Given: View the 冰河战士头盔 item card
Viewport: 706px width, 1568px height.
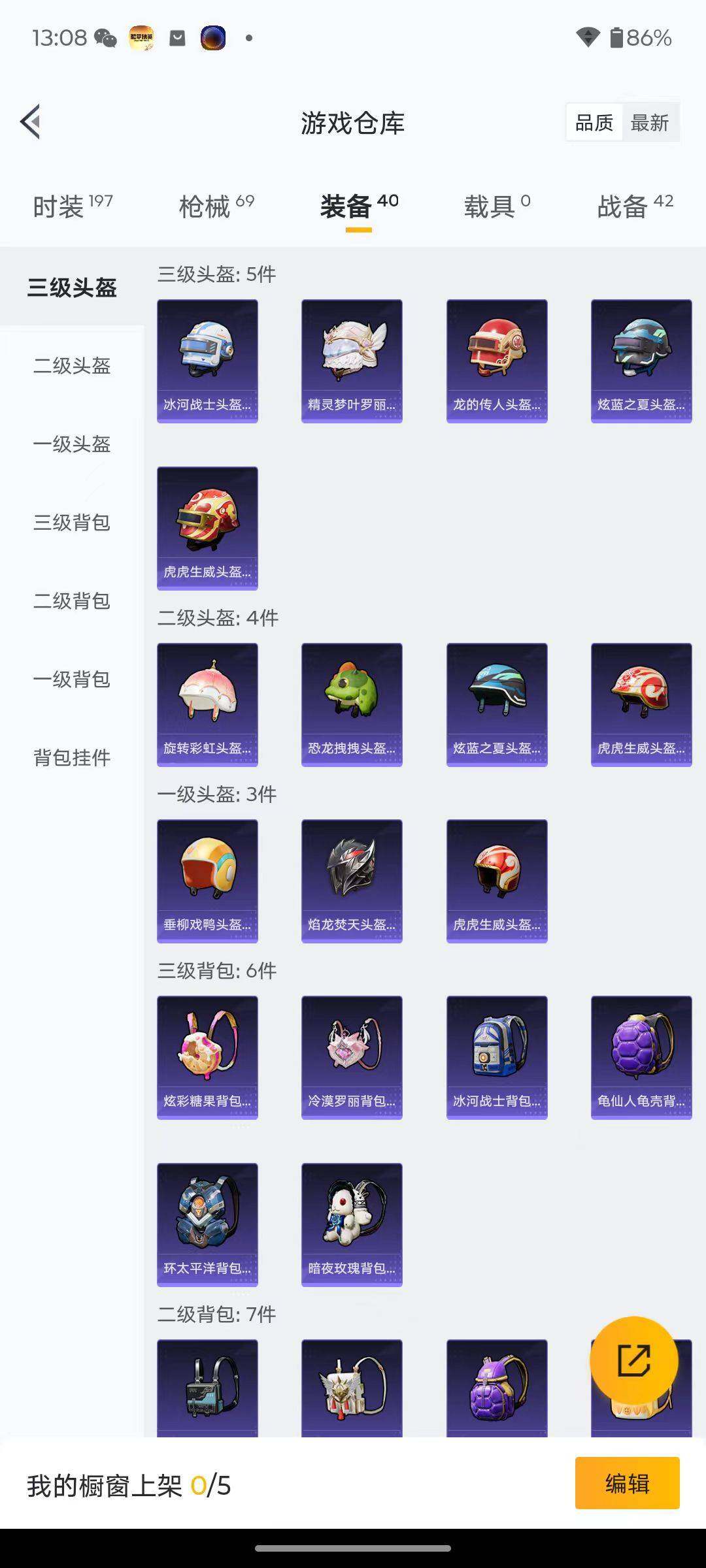Looking at the screenshot, I should coord(207,359).
